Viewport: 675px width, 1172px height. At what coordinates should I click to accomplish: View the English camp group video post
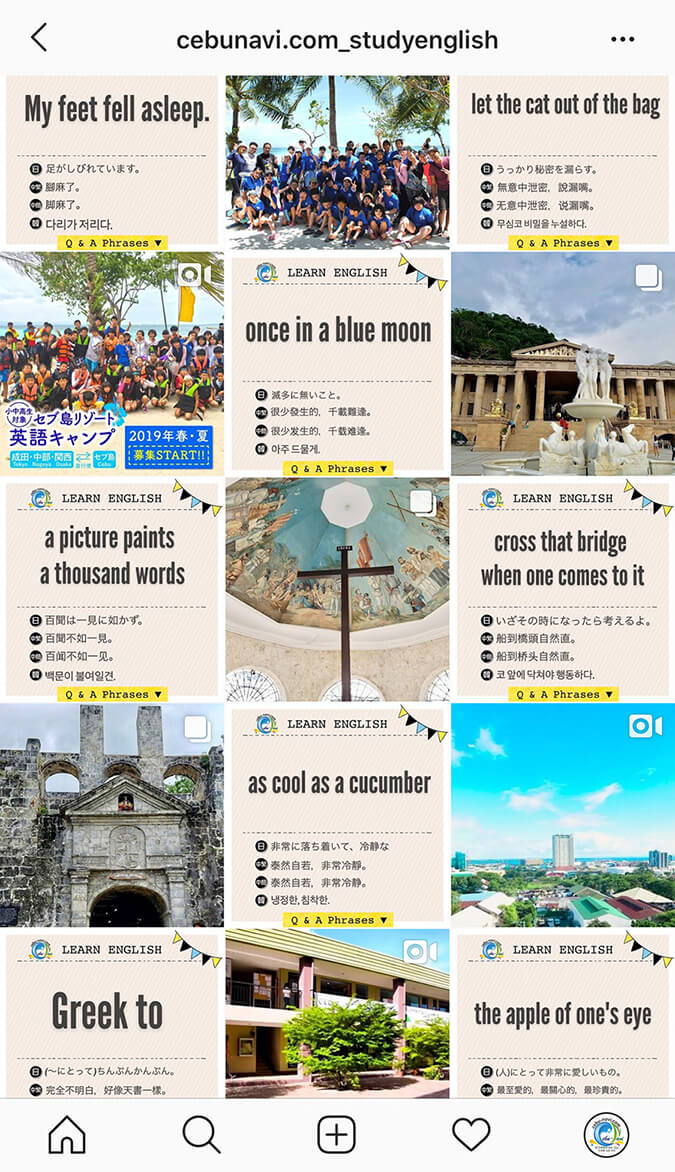point(112,362)
